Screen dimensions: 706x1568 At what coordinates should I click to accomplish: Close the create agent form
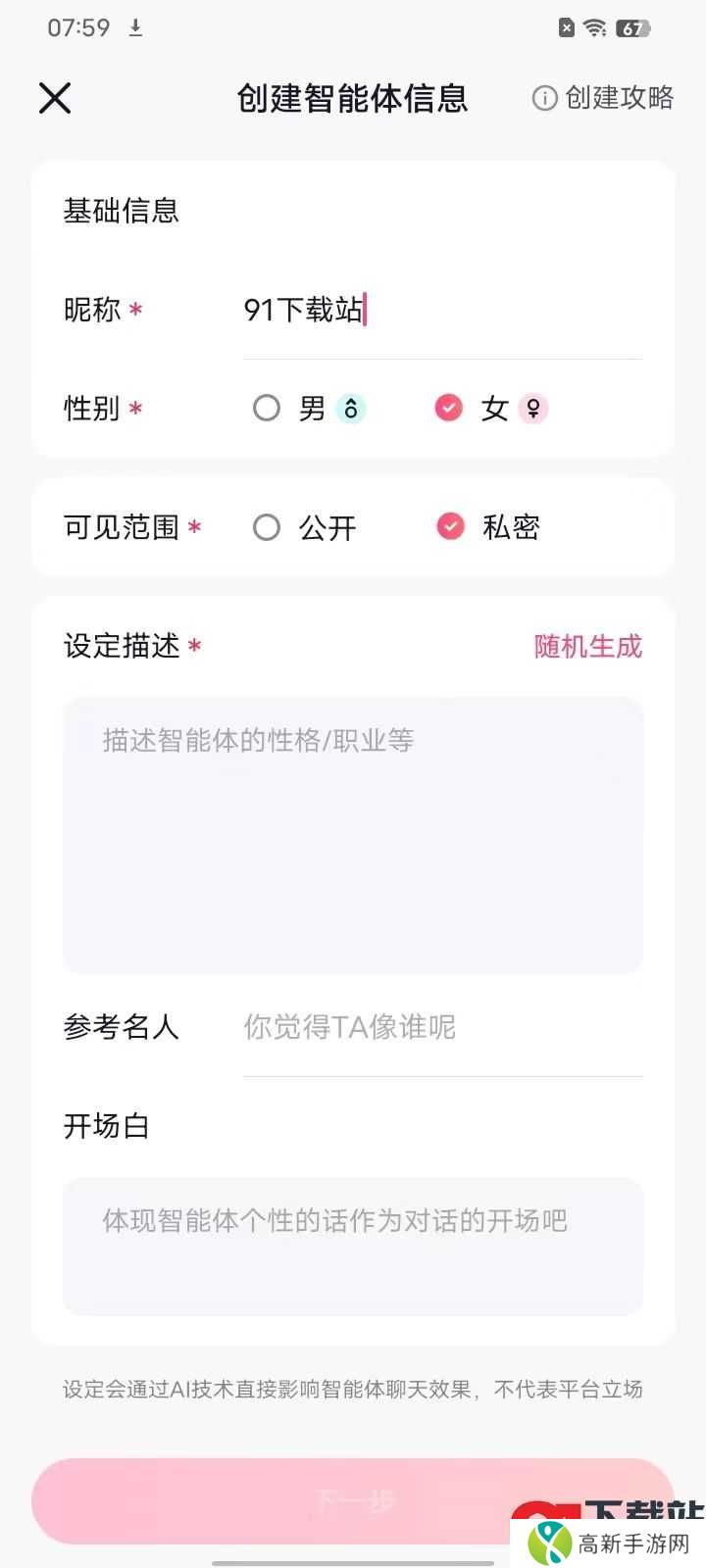click(x=55, y=98)
